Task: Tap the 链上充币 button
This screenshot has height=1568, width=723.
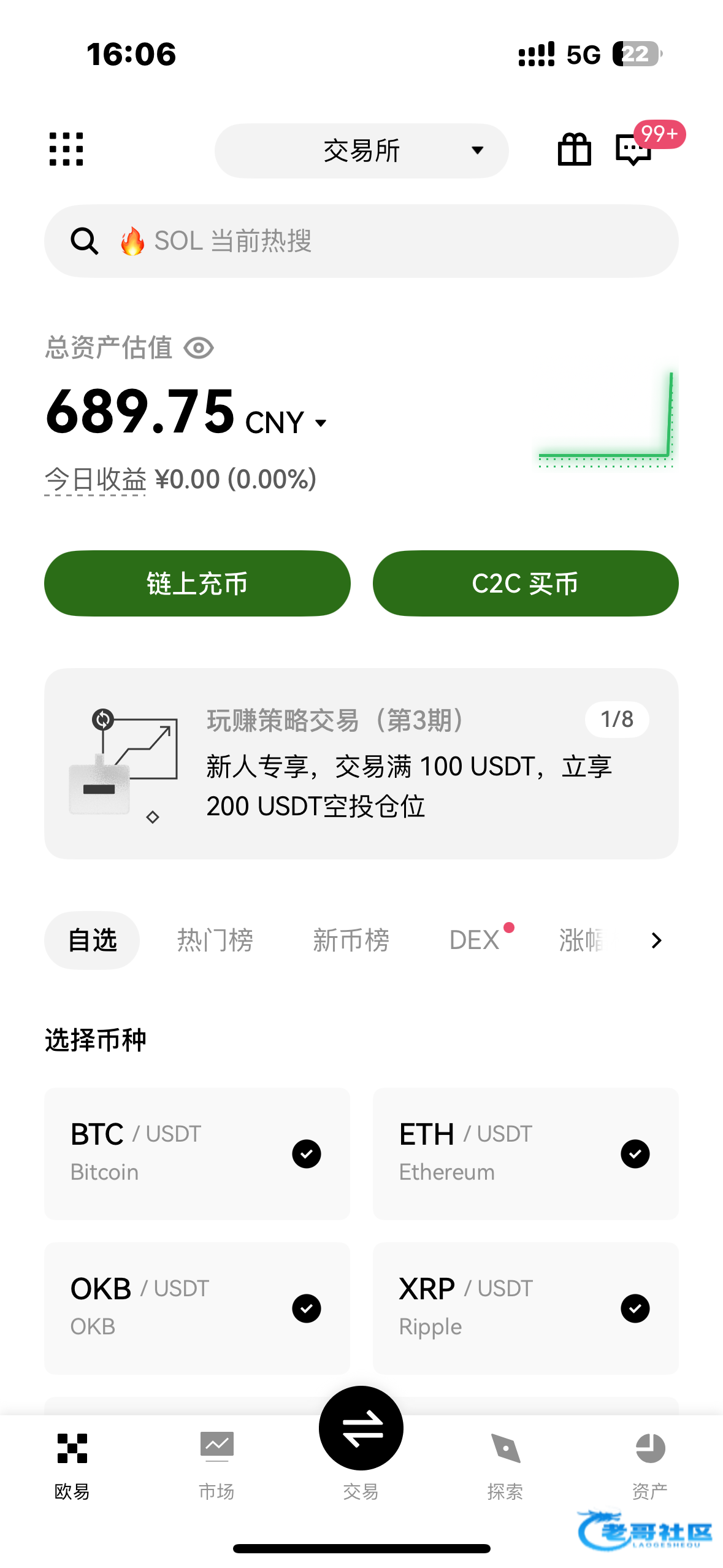Action: point(197,583)
